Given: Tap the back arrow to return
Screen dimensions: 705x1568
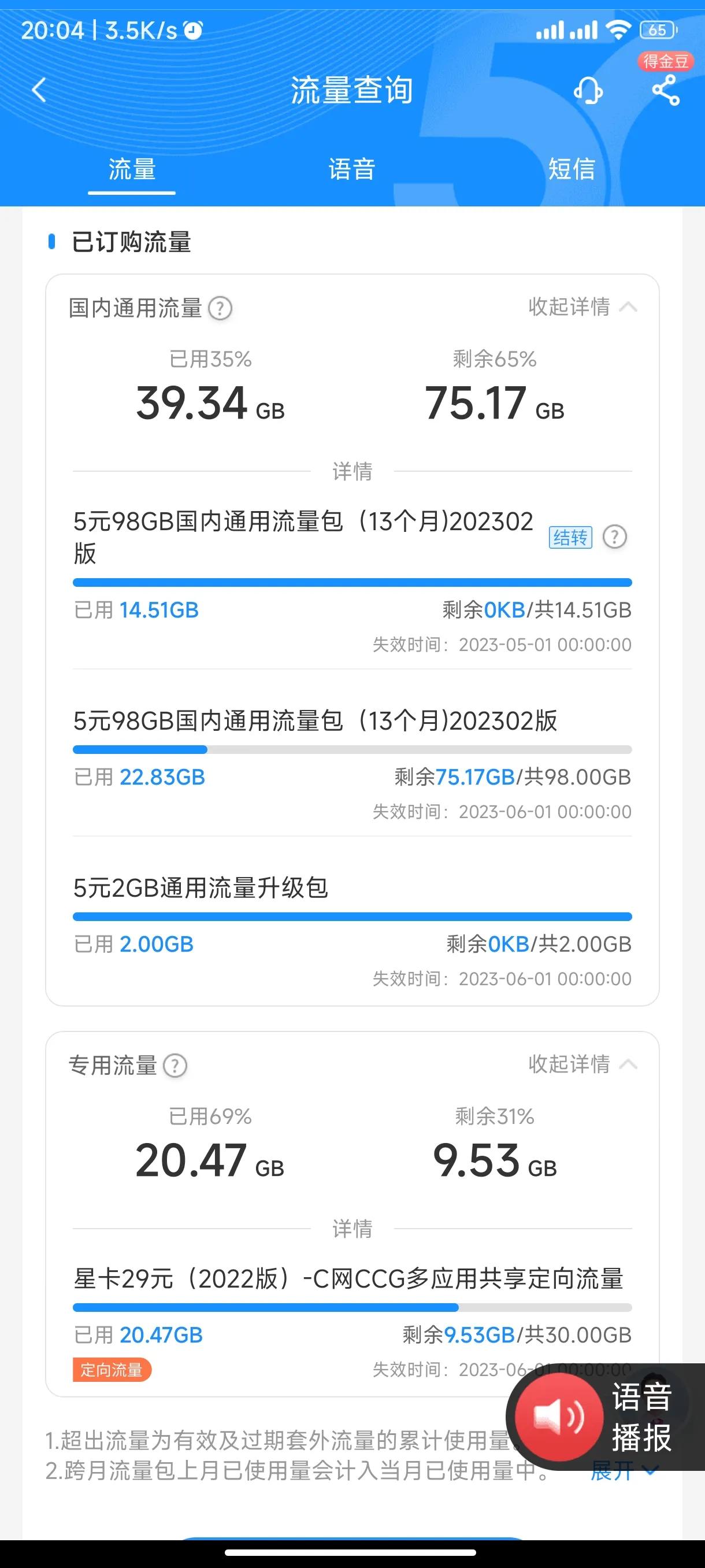Looking at the screenshot, I should pos(38,90).
